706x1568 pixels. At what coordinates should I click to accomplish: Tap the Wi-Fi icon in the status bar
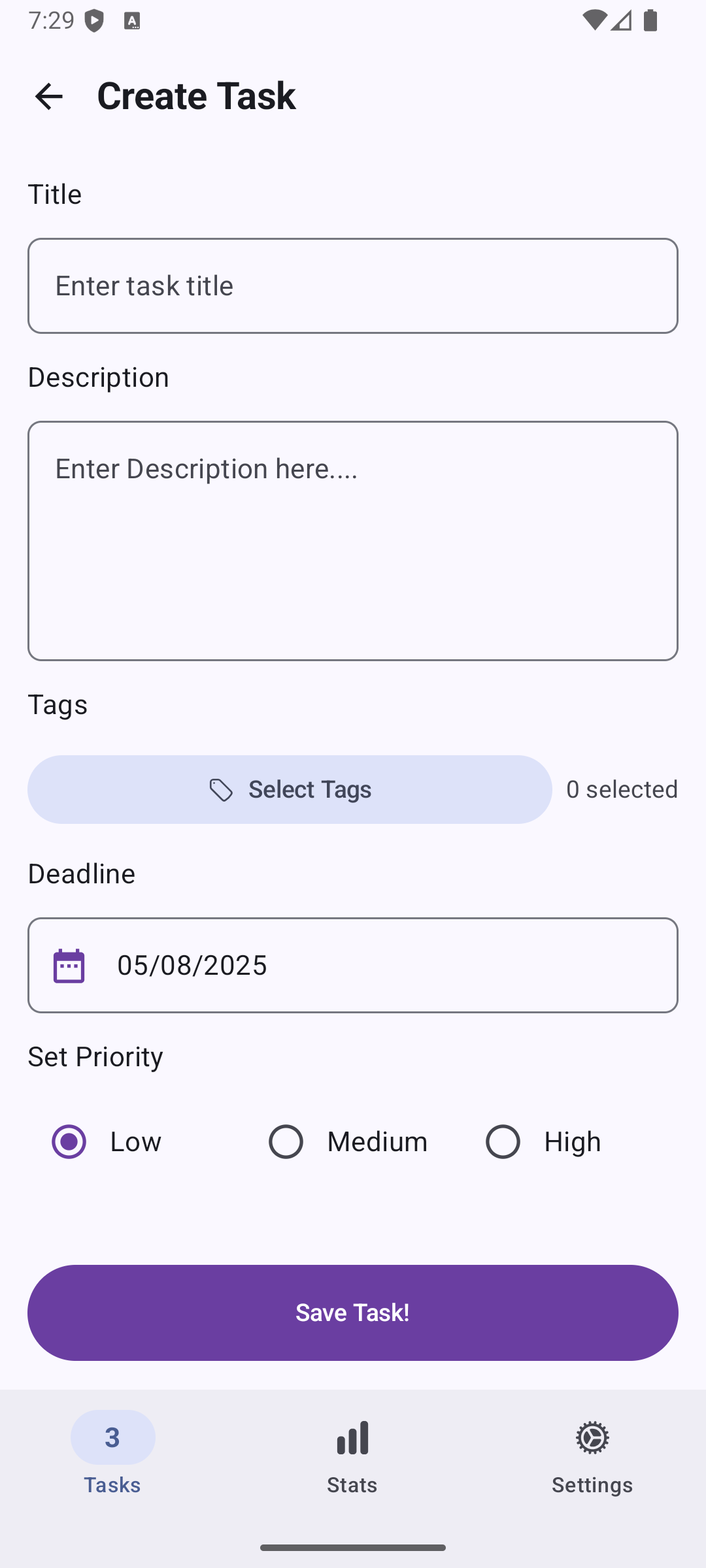pyautogui.click(x=597, y=20)
